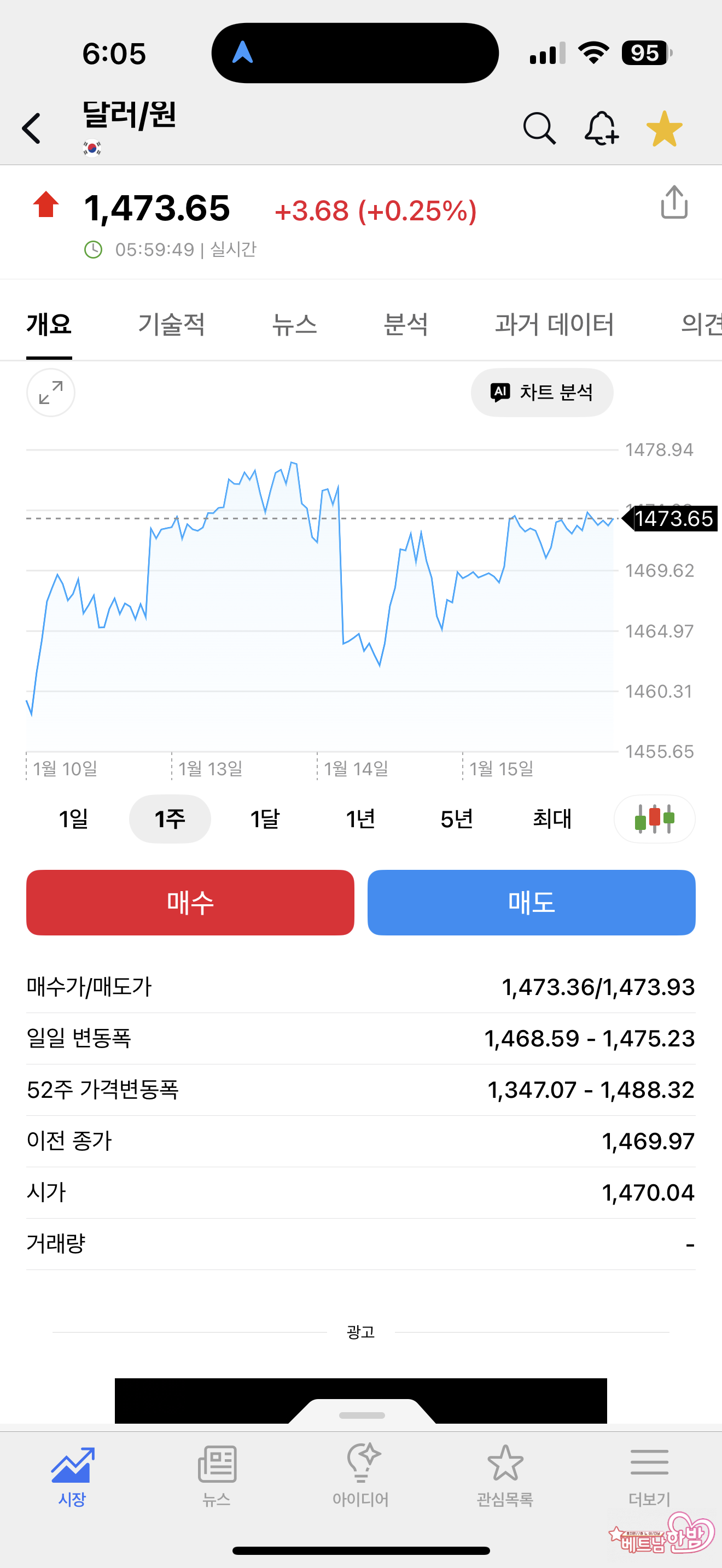Set the chart range to 1일
The image size is (722, 1568).
[x=74, y=818]
